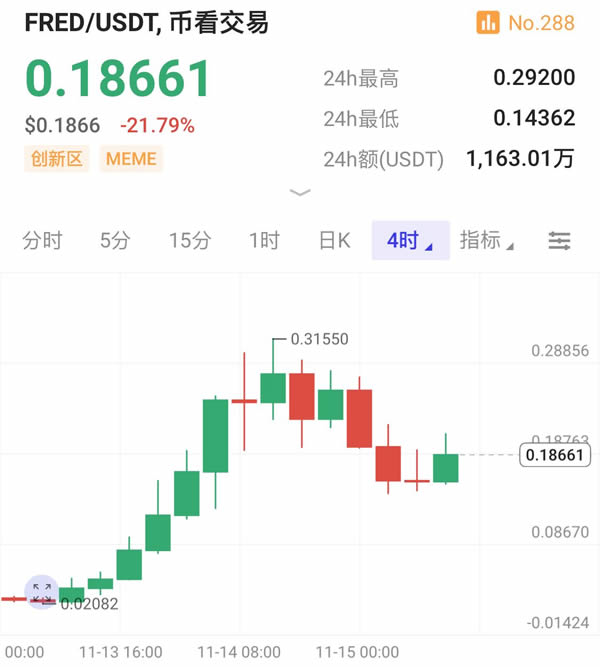Tap the 创新区 tag
Screen dimensions: 600x667
57,158
